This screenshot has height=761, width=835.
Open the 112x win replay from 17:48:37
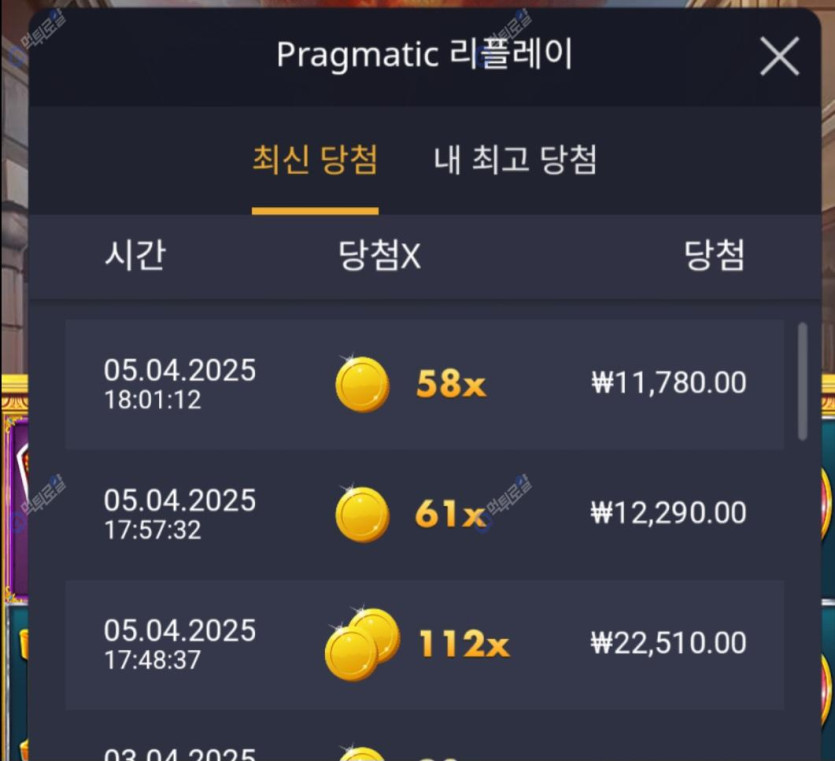(x=425, y=644)
